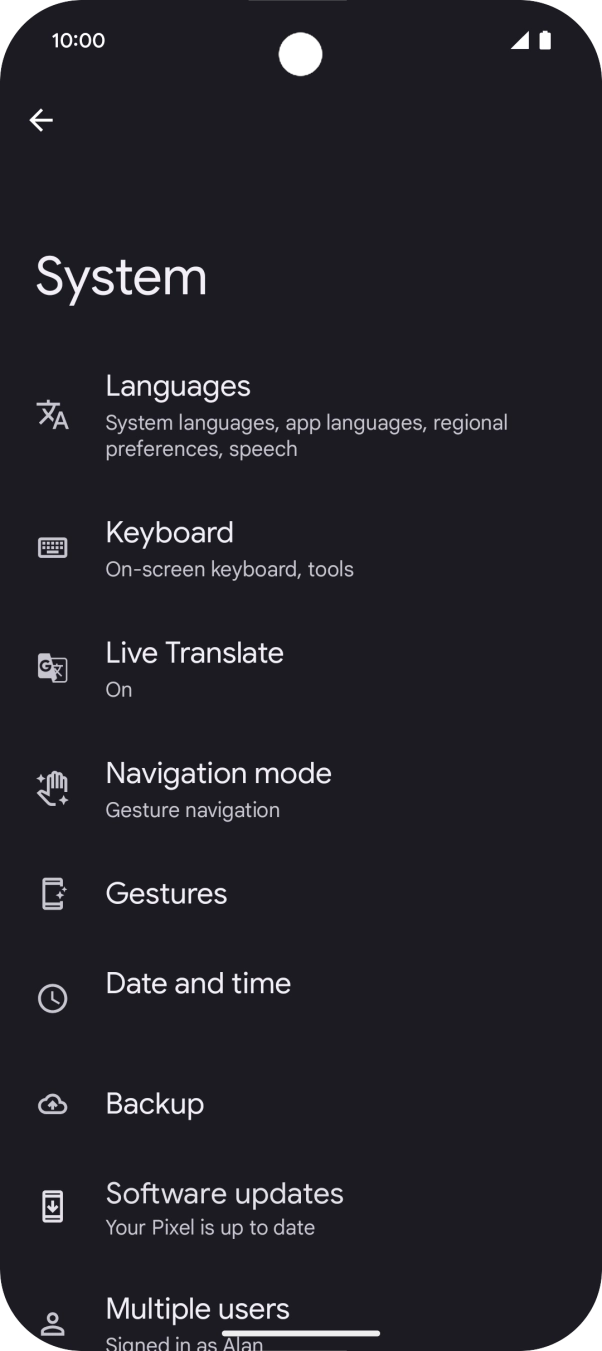Select Navigation mode option
This screenshot has height=1351, width=602.
(x=300, y=788)
